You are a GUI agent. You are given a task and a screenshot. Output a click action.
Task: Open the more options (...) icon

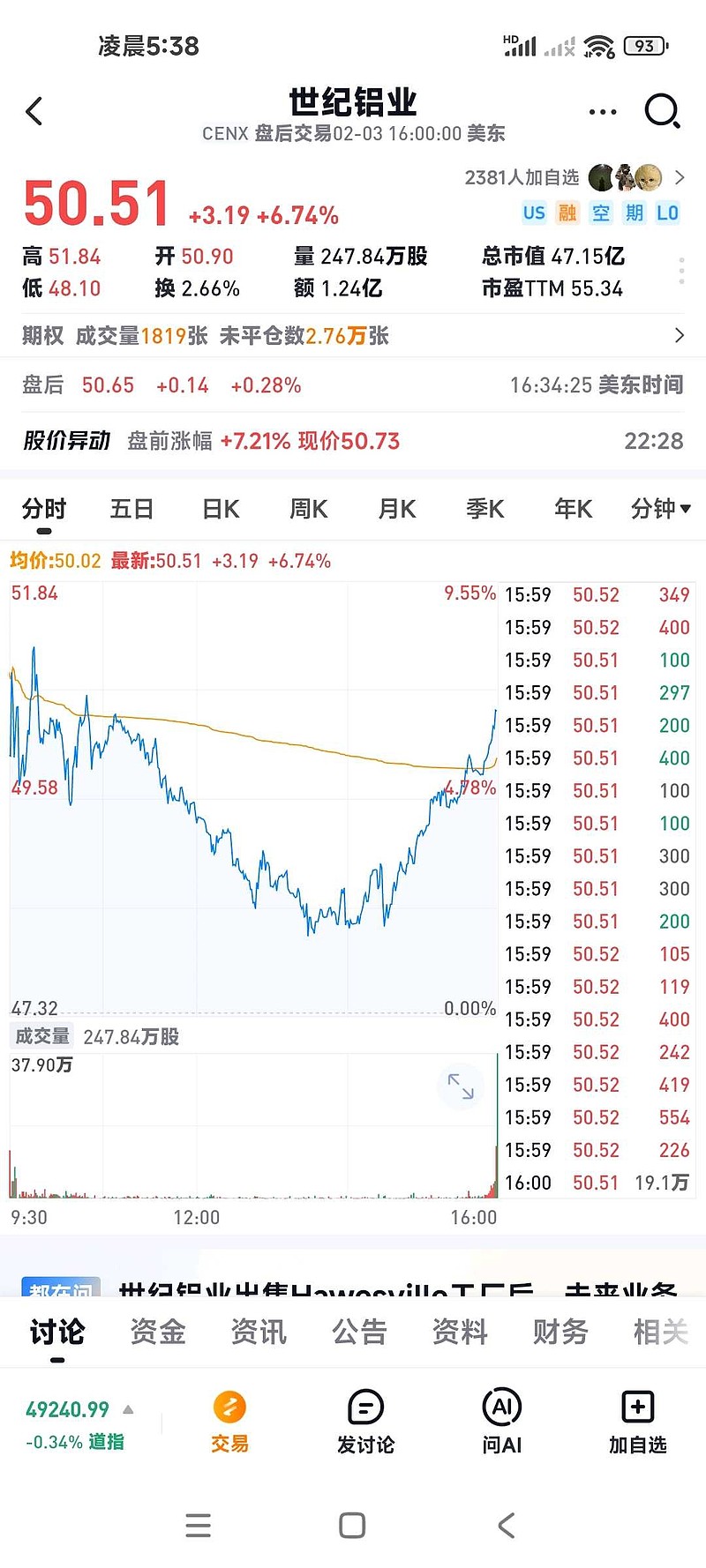[x=603, y=112]
